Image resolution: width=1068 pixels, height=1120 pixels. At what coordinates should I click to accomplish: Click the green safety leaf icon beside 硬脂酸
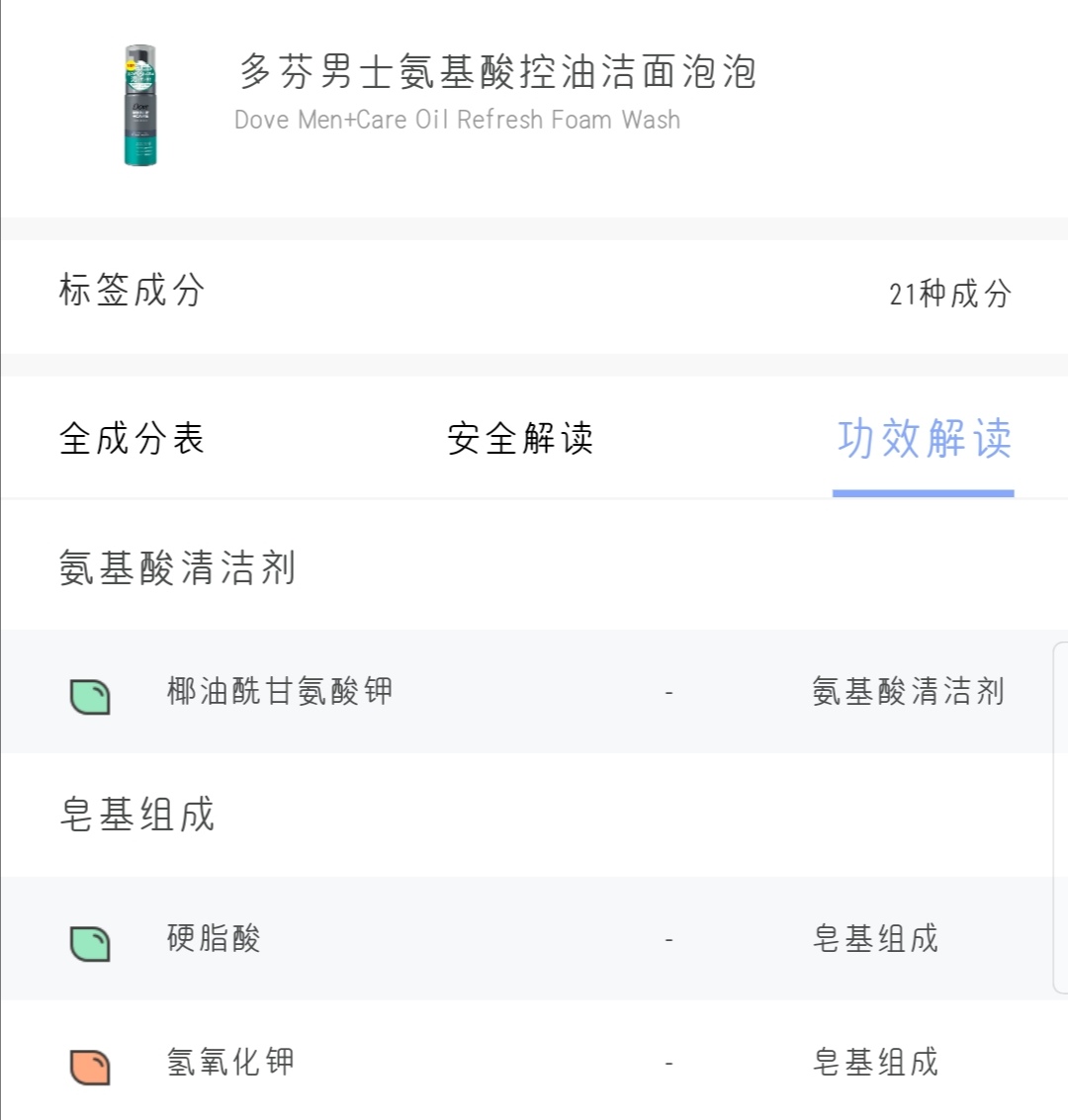(x=90, y=940)
